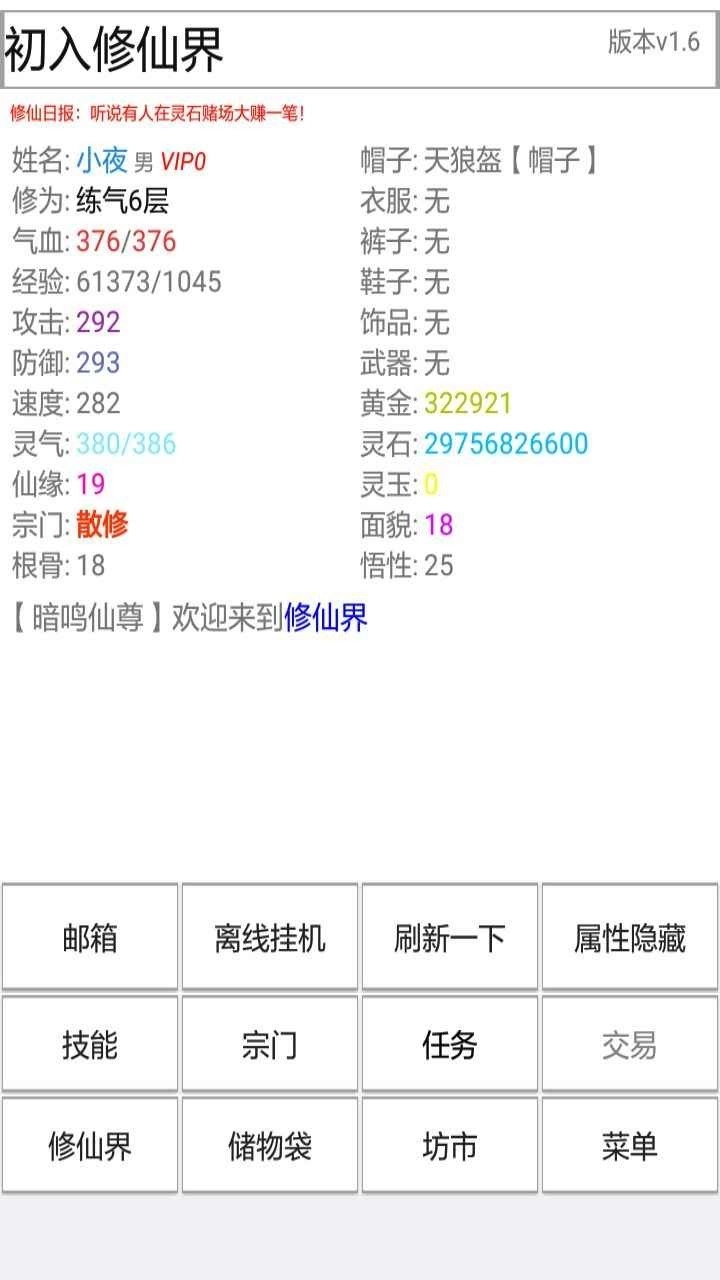Open the 菜单 main menu
The width and height of the screenshot is (720, 1280).
click(629, 1145)
